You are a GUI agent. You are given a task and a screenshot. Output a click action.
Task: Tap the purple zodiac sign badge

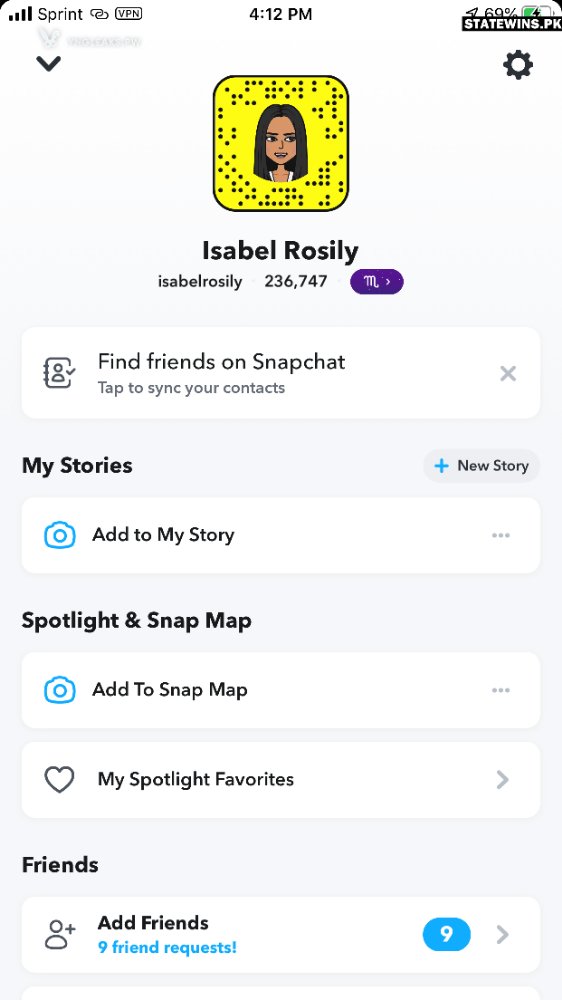tap(376, 281)
